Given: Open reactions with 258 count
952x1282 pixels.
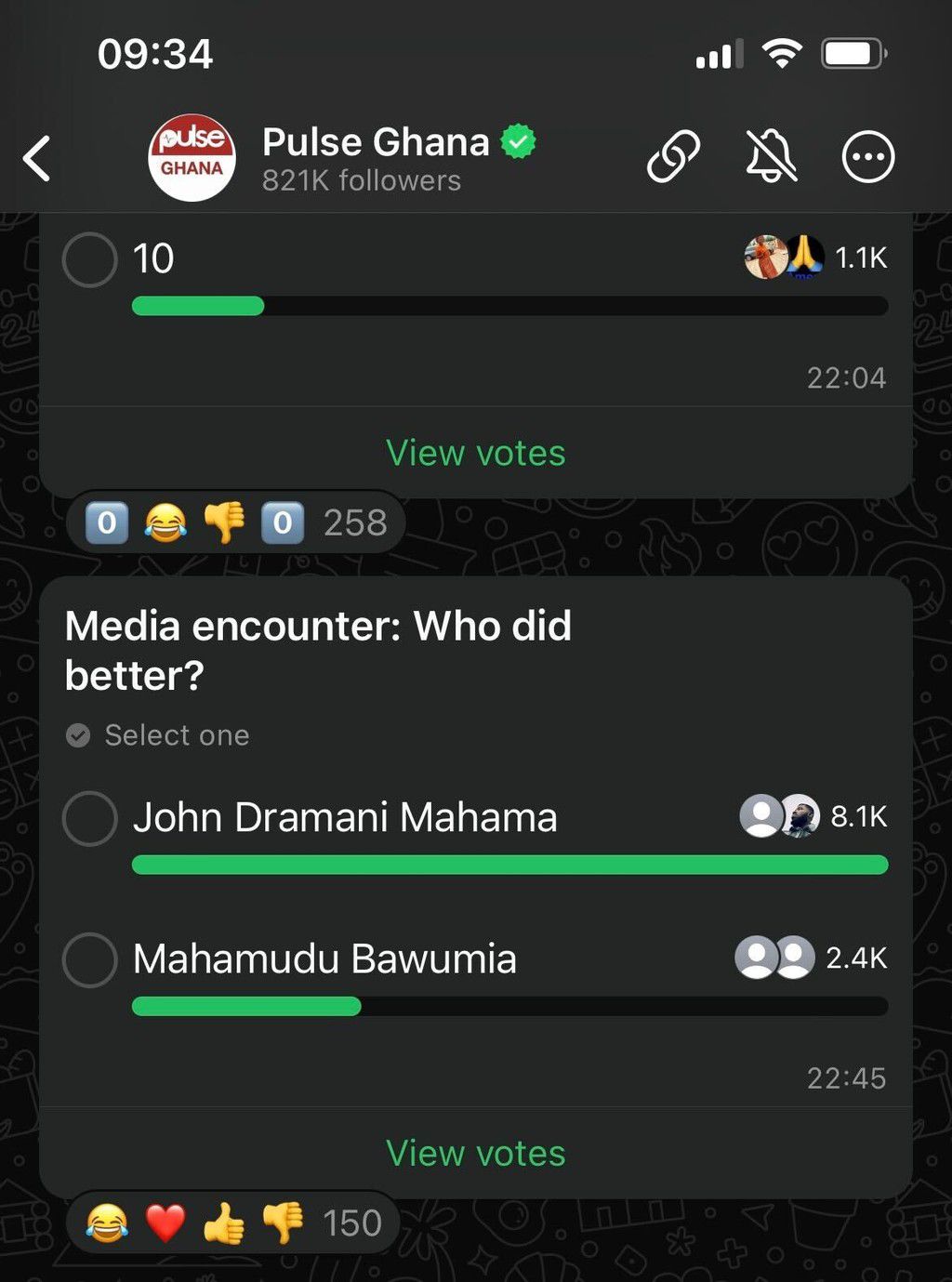Looking at the screenshot, I should [x=236, y=522].
